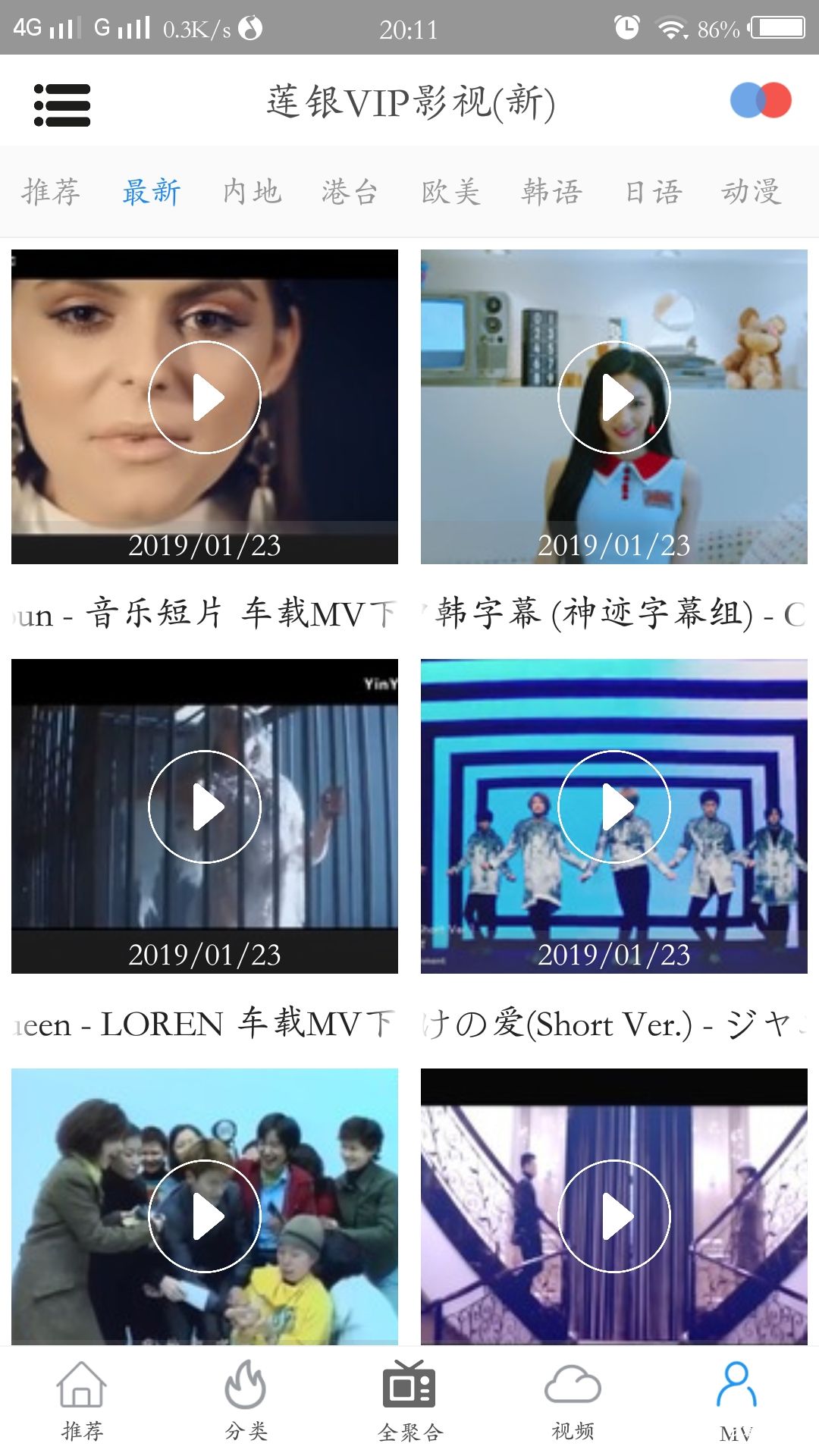Image resolution: width=819 pixels, height=1456 pixels.
Task: Play the video with the crowd in winter coats
Action: [x=205, y=1216]
